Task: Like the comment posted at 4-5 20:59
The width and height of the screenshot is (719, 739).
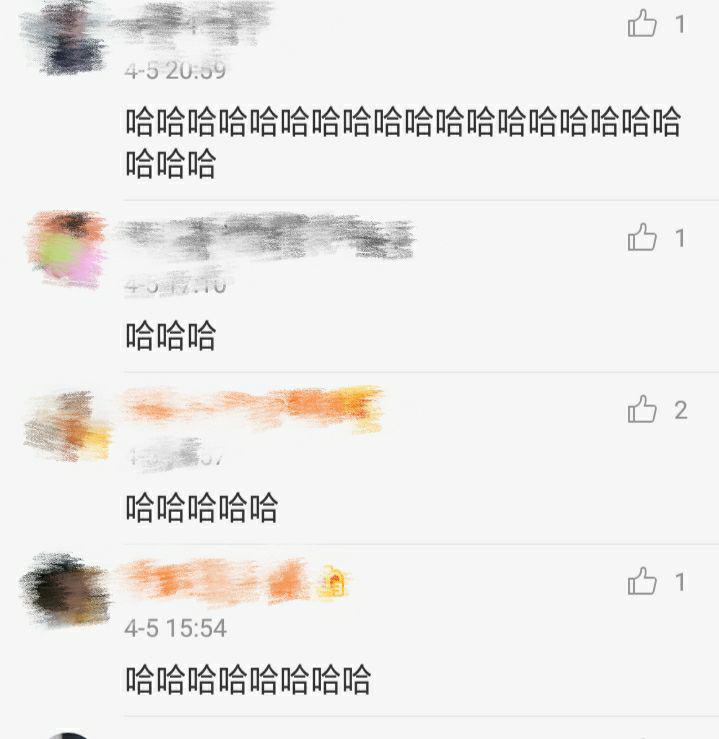Action: [x=642, y=24]
